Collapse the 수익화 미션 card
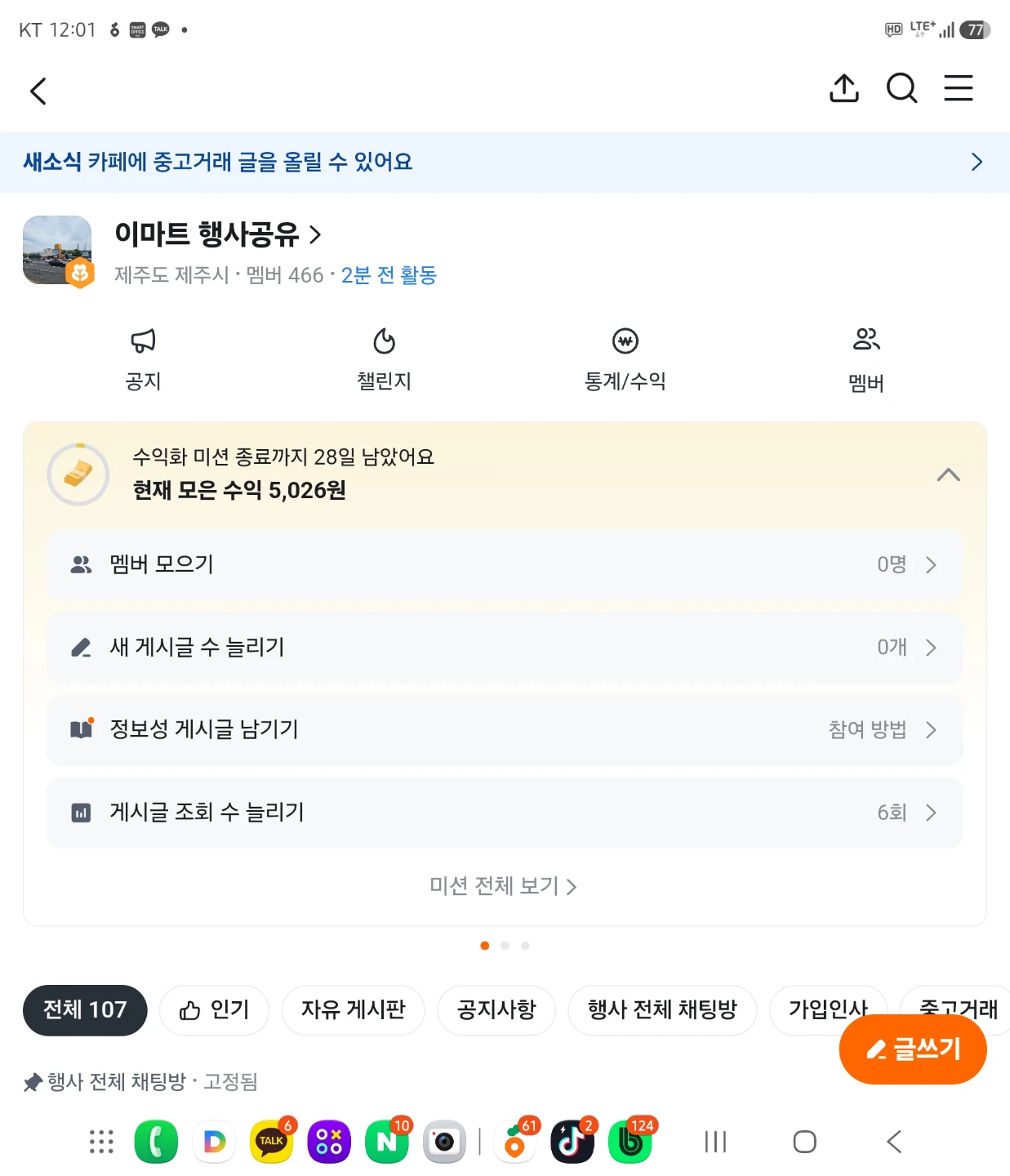This screenshot has height=1176, width=1010. (948, 474)
